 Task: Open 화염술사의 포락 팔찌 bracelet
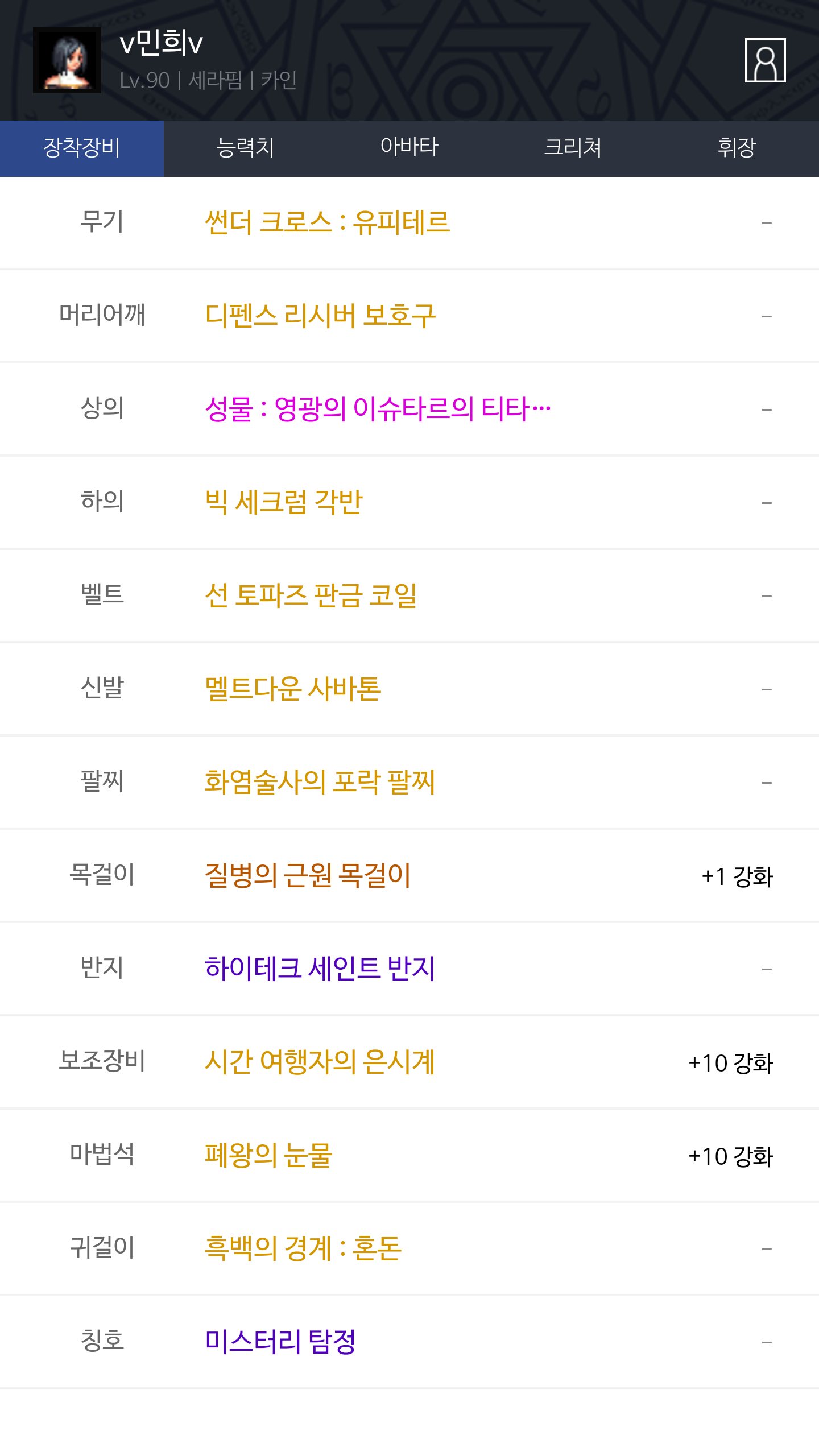(x=320, y=782)
